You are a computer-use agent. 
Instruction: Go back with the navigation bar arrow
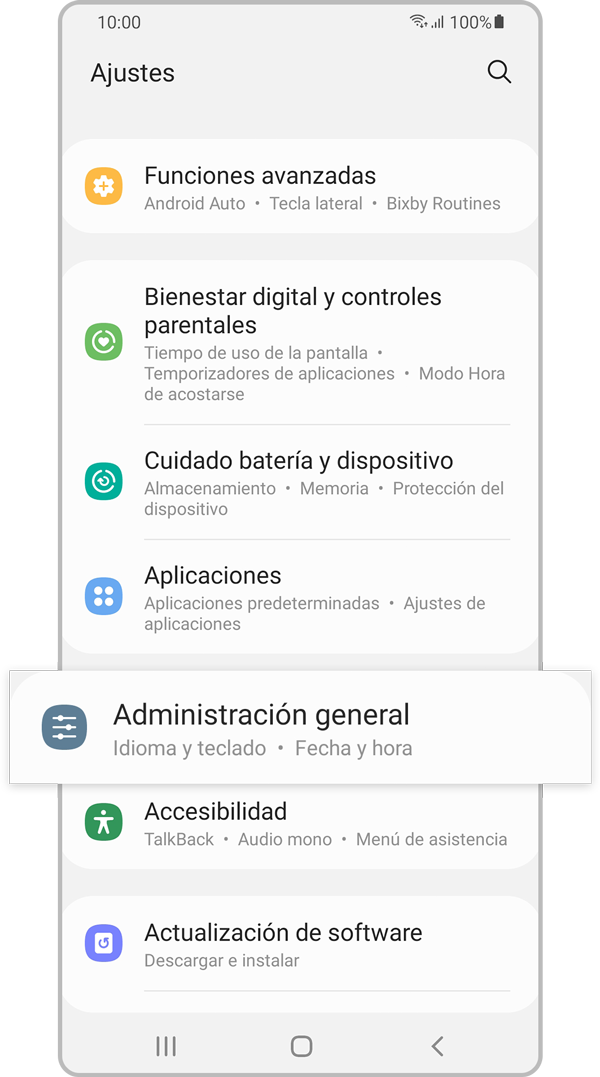pos(437,1046)
